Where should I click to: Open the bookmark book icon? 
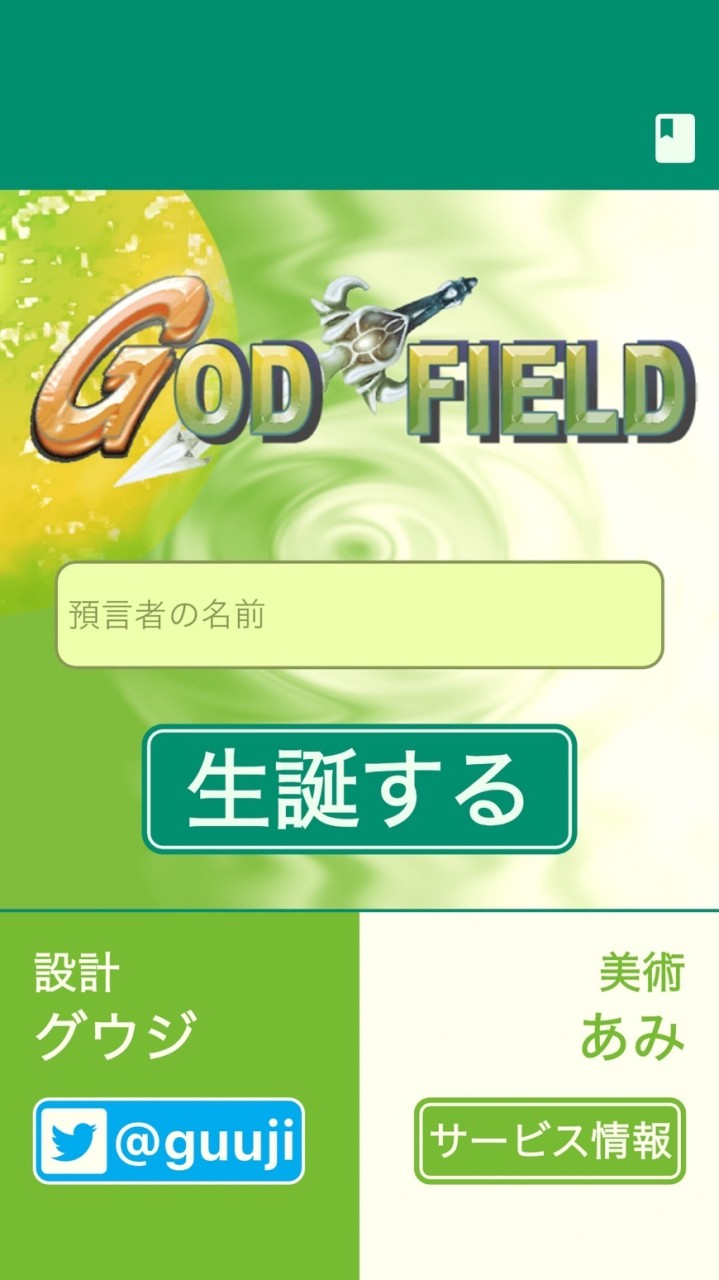674,138
